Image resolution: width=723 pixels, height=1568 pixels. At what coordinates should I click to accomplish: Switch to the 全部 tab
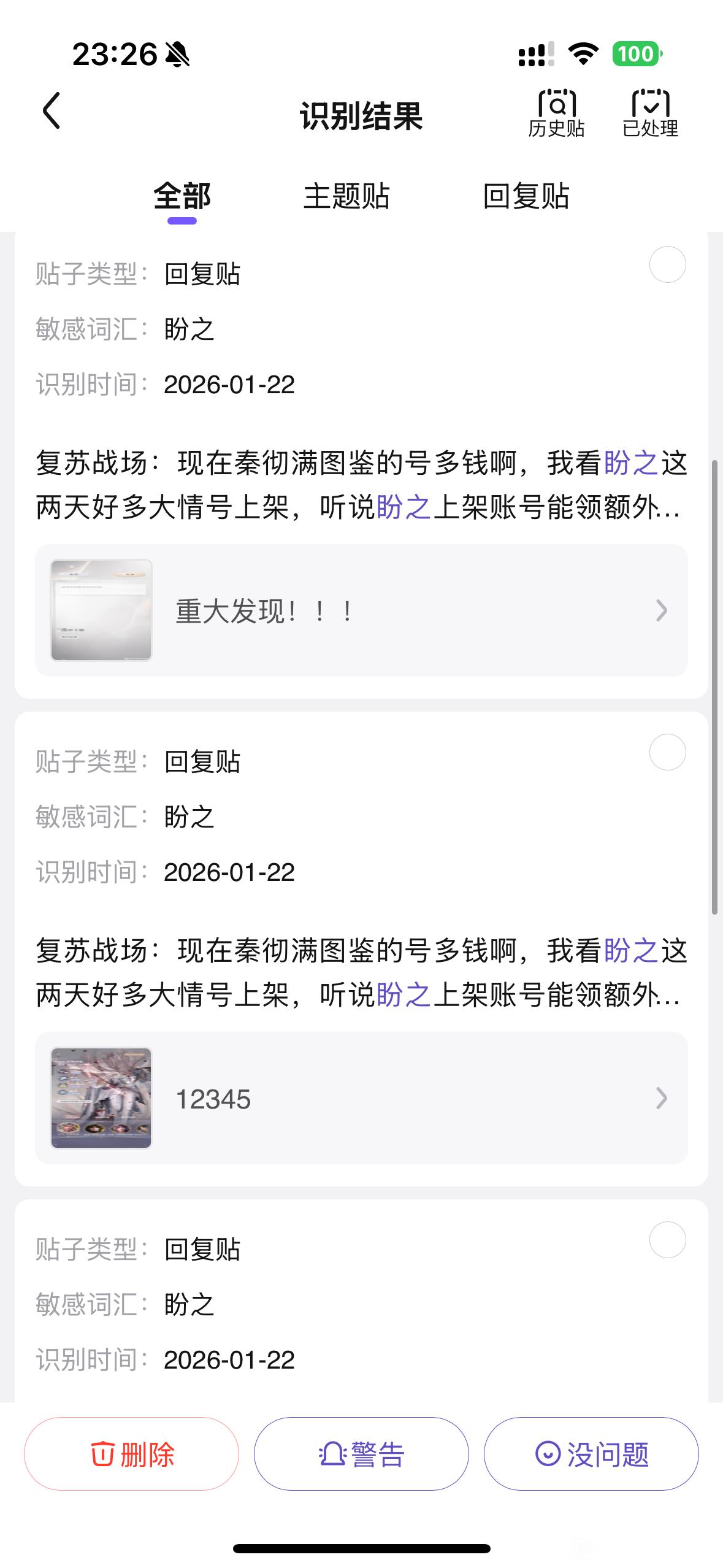tap(182, 198)
